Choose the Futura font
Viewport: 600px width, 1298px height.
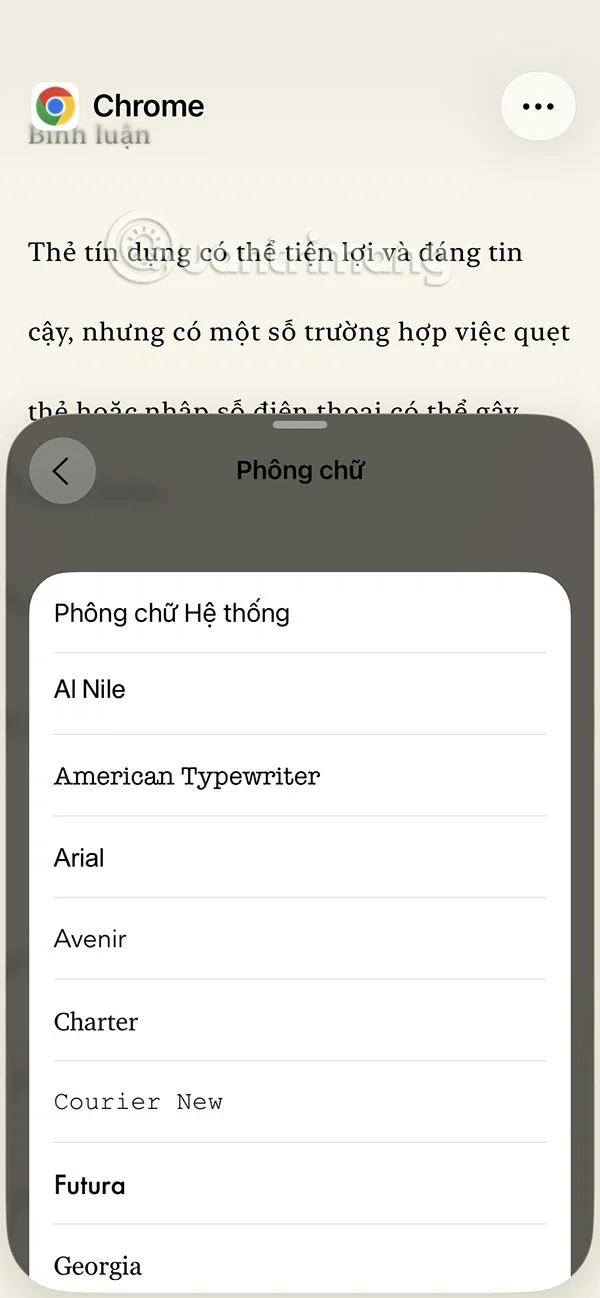coord(90,1185)
